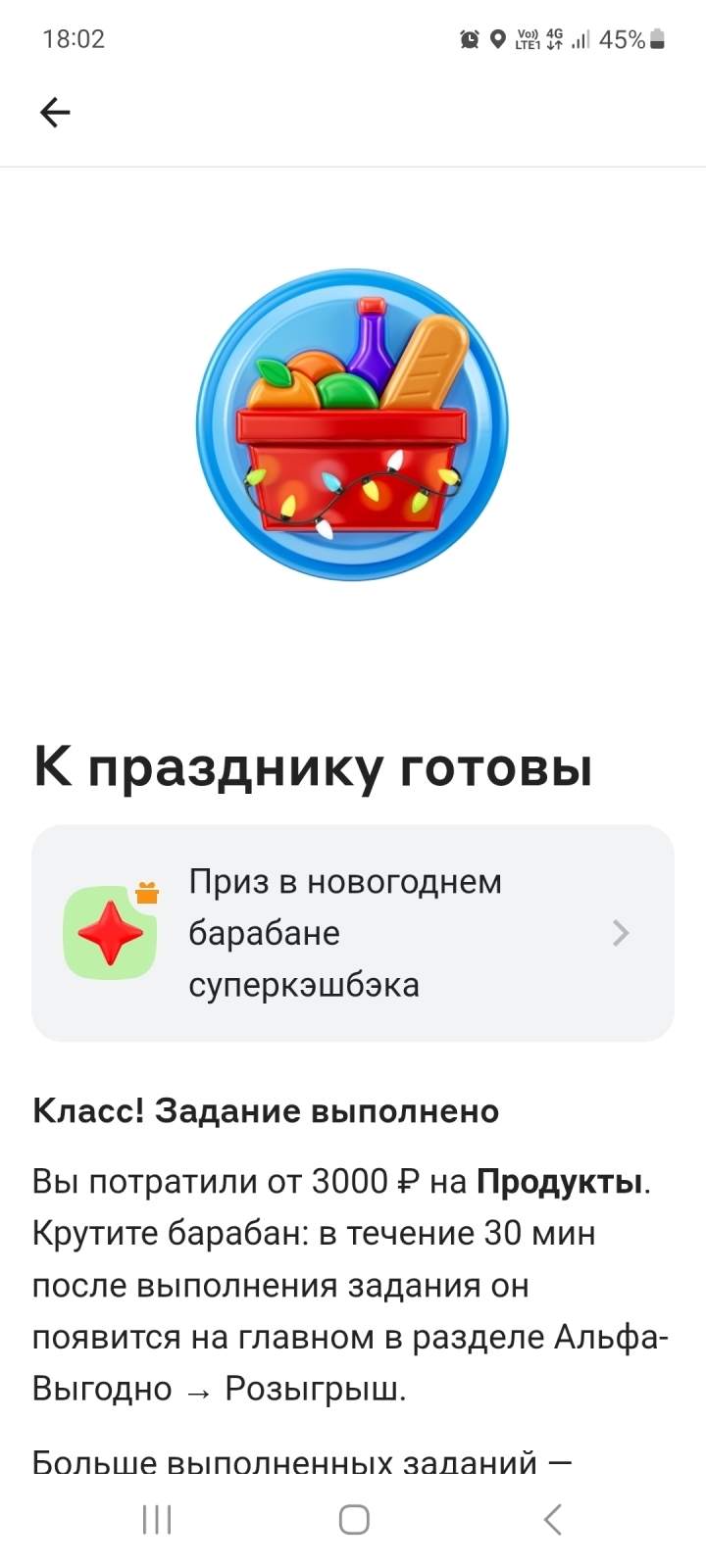Open the red supercashback star icon
Viewport: 706px width, 1568px height.
[110, 933]
